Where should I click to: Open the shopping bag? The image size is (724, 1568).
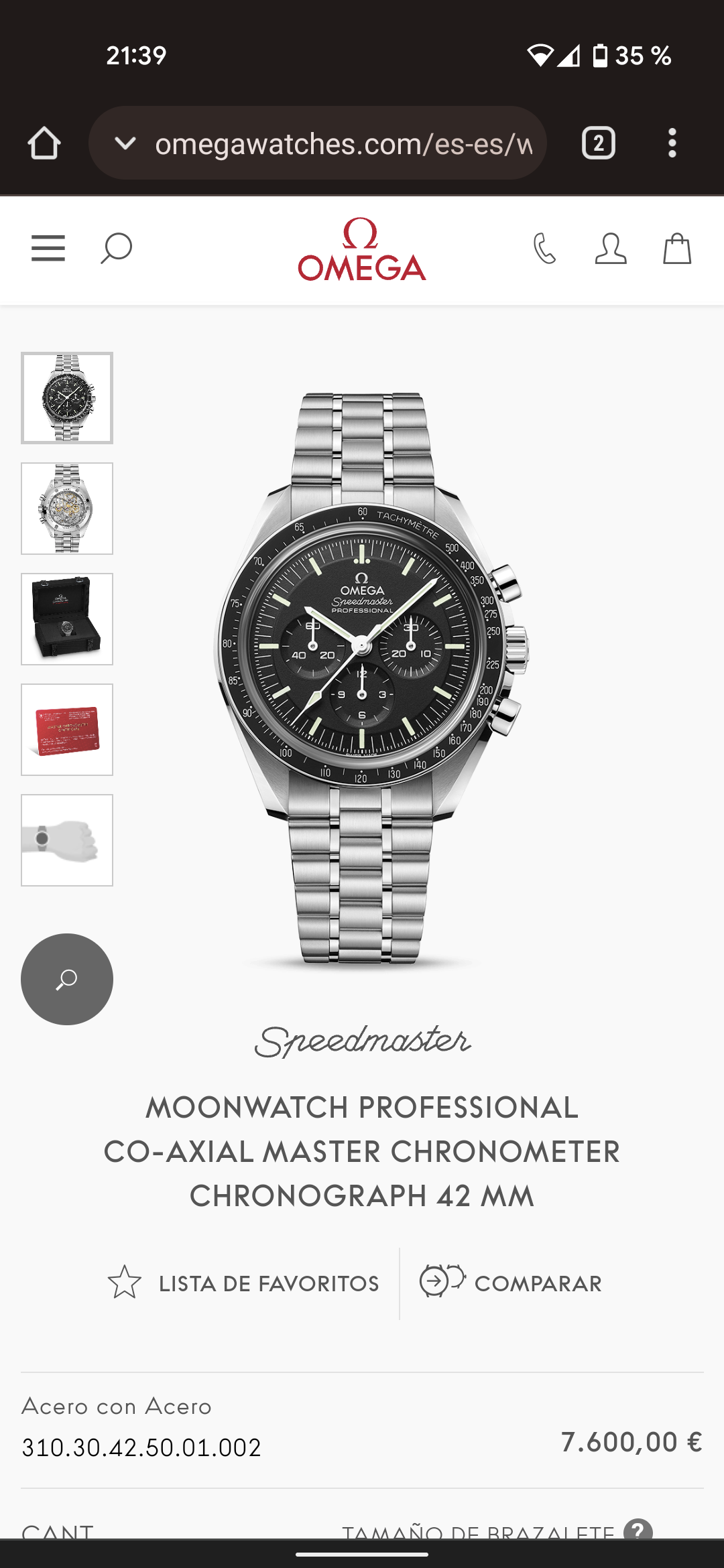pyautogui.click(x=676, y=249)
